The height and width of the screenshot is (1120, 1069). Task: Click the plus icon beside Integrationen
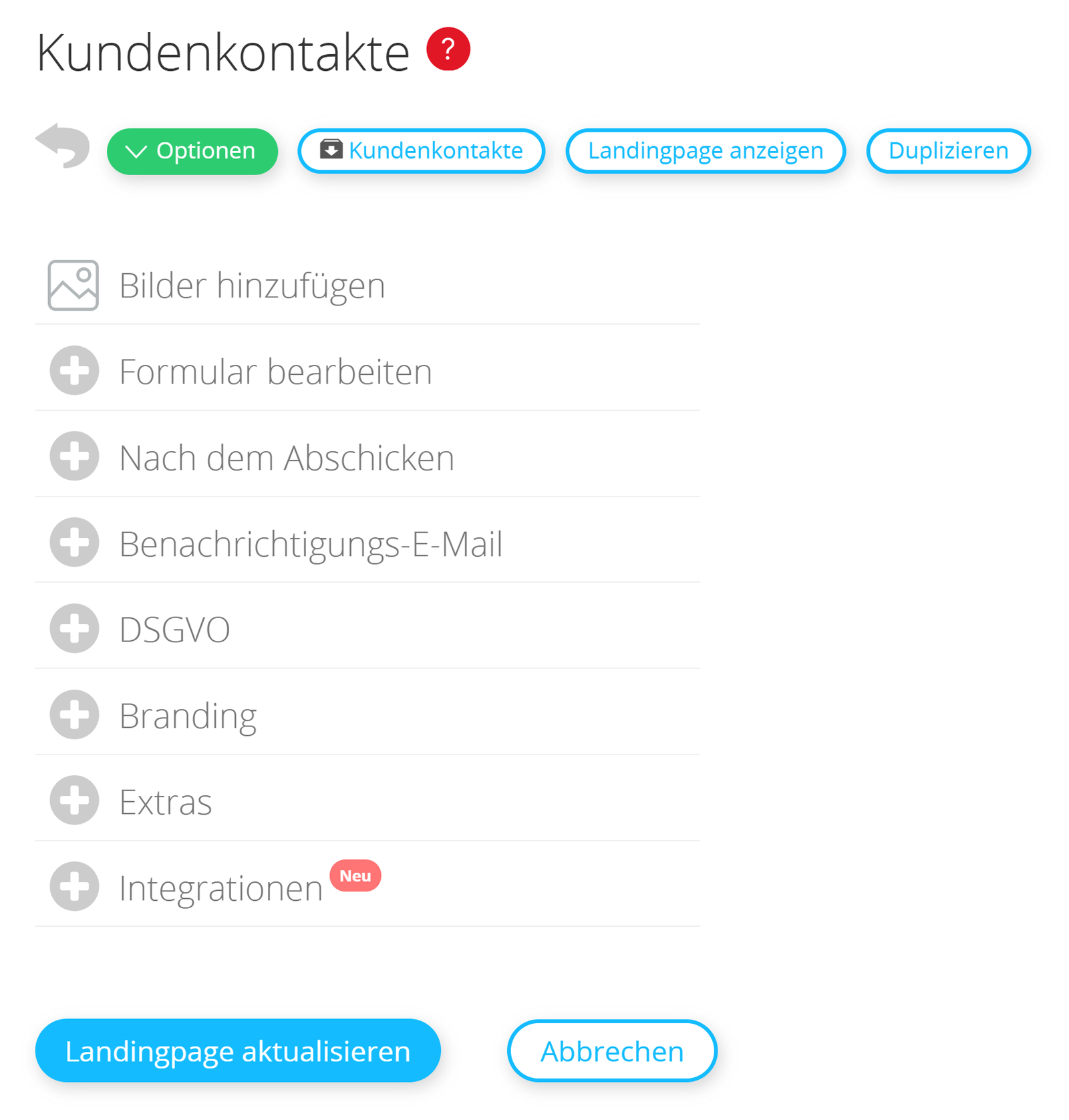click(73, 887)
